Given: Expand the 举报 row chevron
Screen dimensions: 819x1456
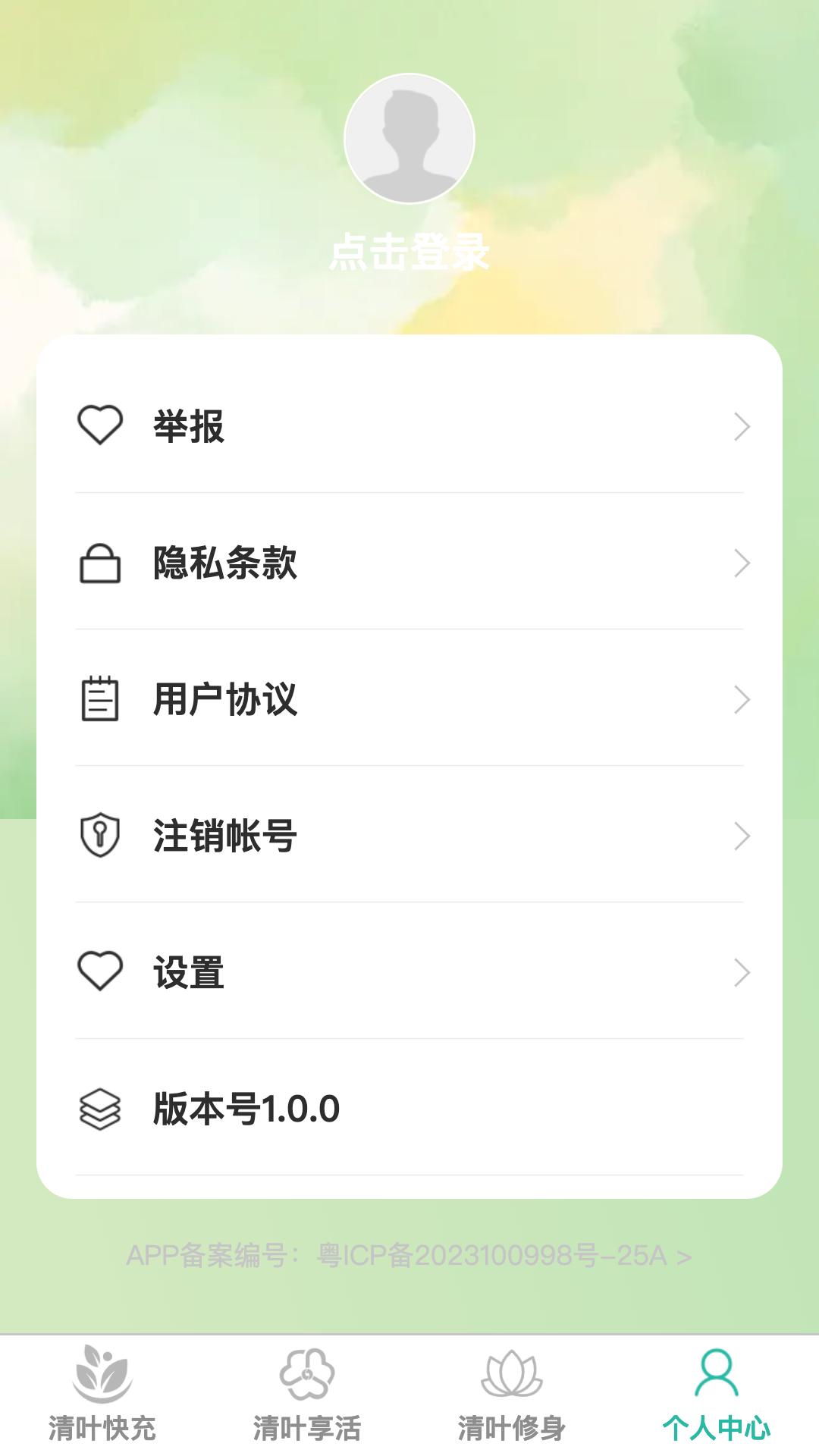Looking at the screenshot, I should click(741, 425).
